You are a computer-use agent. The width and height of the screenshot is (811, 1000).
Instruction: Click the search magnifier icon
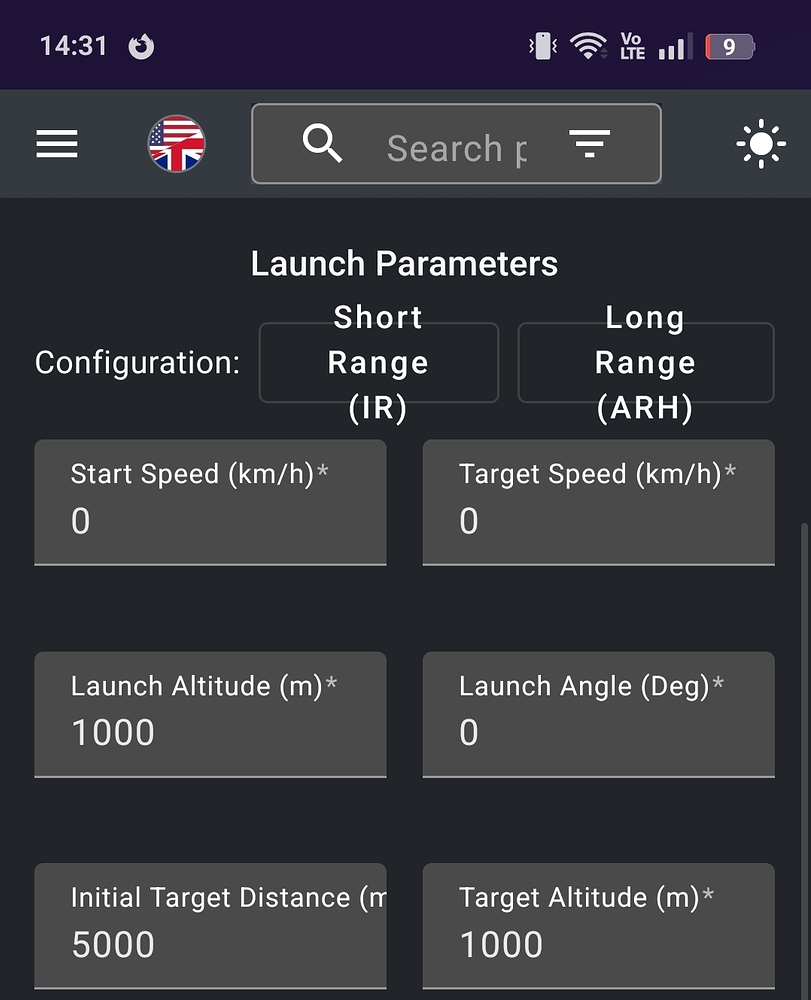tap(323, 143)
